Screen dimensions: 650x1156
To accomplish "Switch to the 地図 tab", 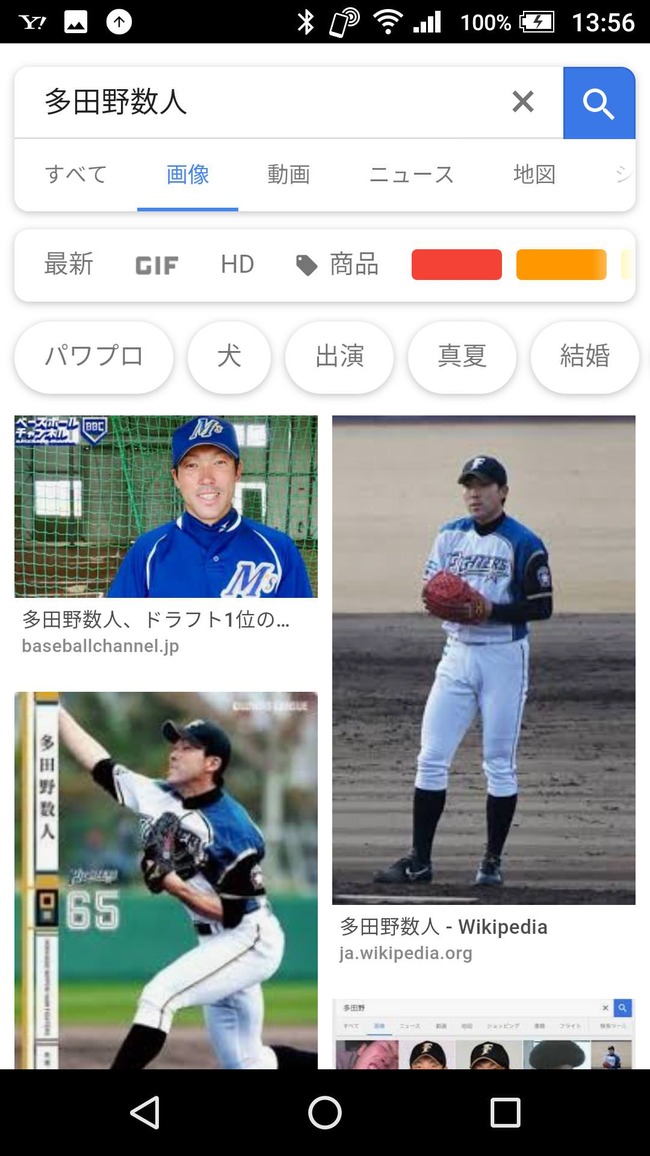I will pos(534,175).
